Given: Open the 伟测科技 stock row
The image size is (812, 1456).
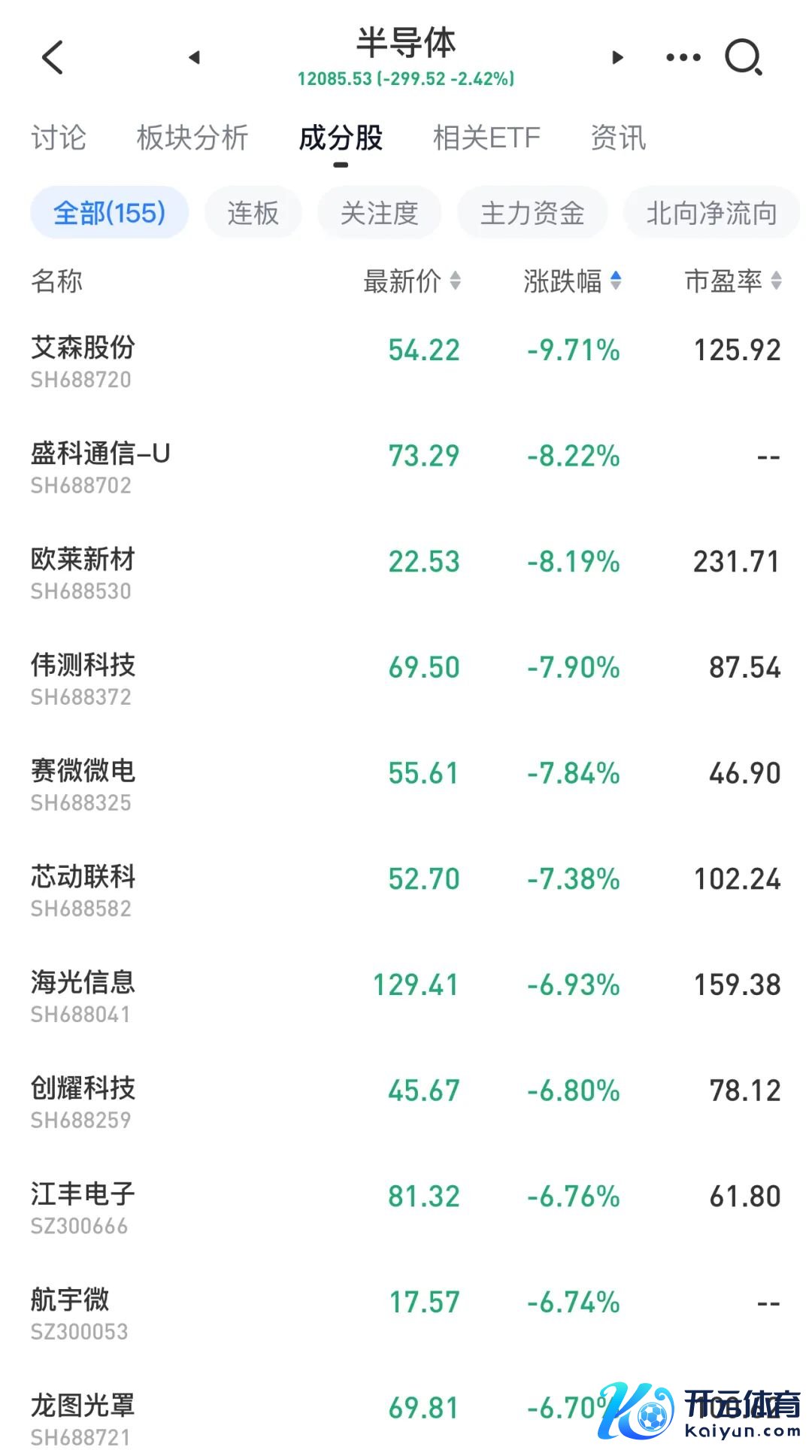Looking at the screenshot, I should [406, 680].
